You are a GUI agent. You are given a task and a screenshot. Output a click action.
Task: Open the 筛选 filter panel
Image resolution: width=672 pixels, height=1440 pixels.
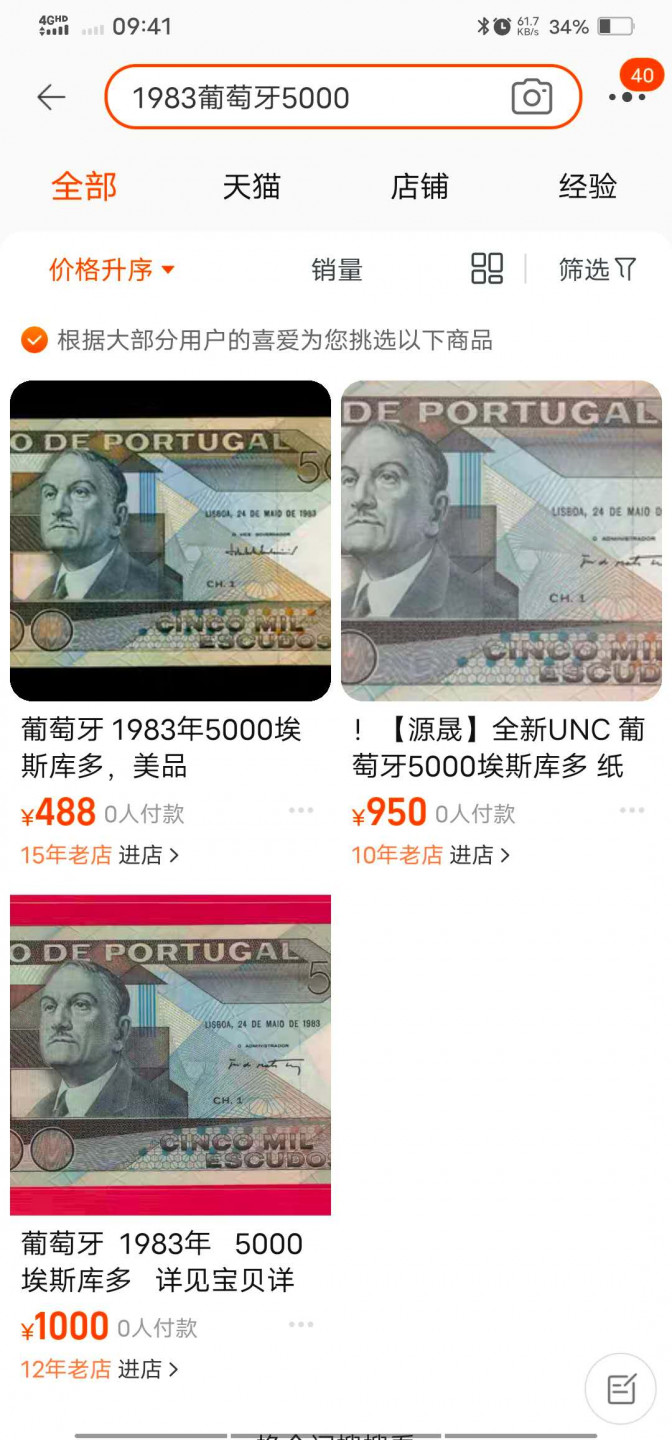597,270
